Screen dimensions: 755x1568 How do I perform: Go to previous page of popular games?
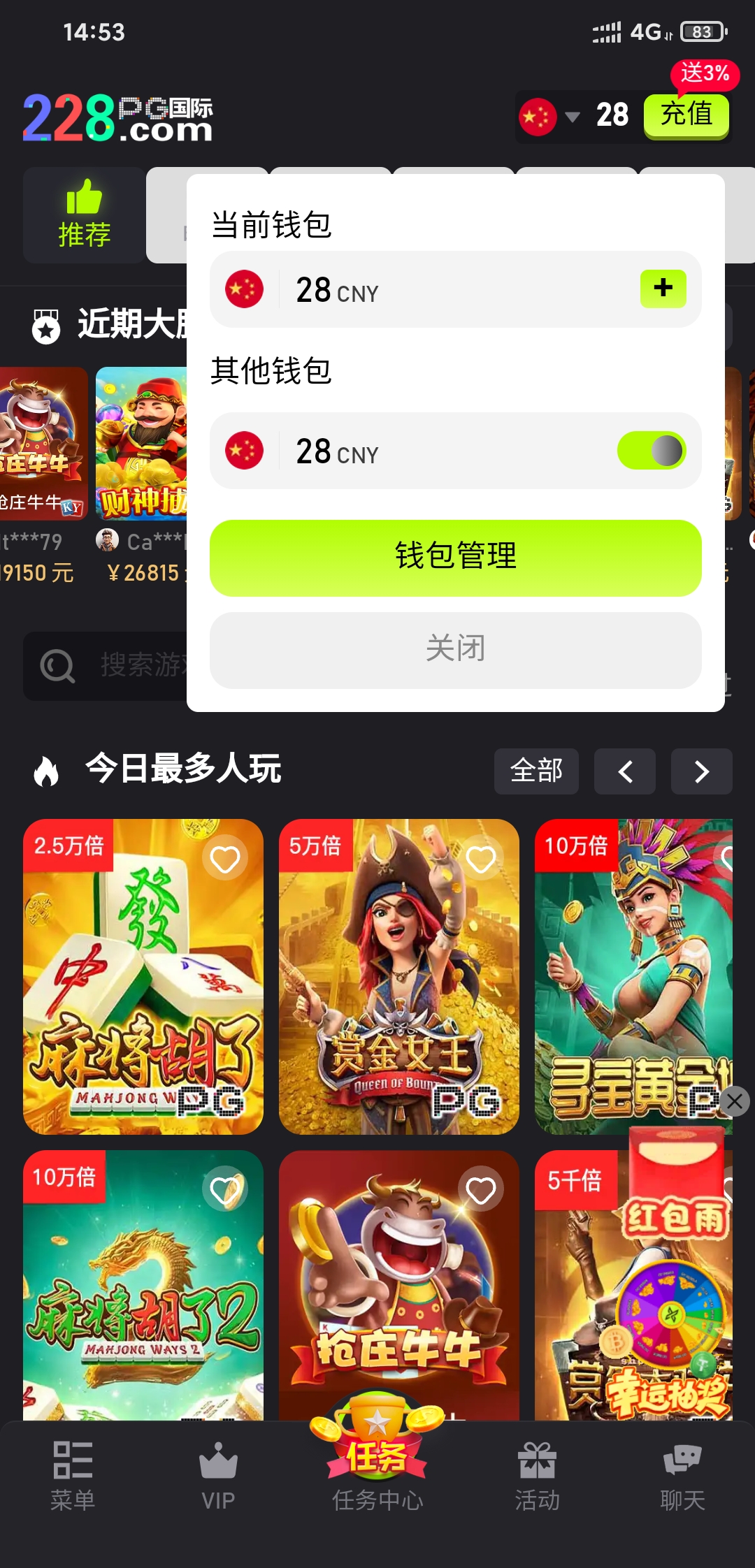coord(625,771)
